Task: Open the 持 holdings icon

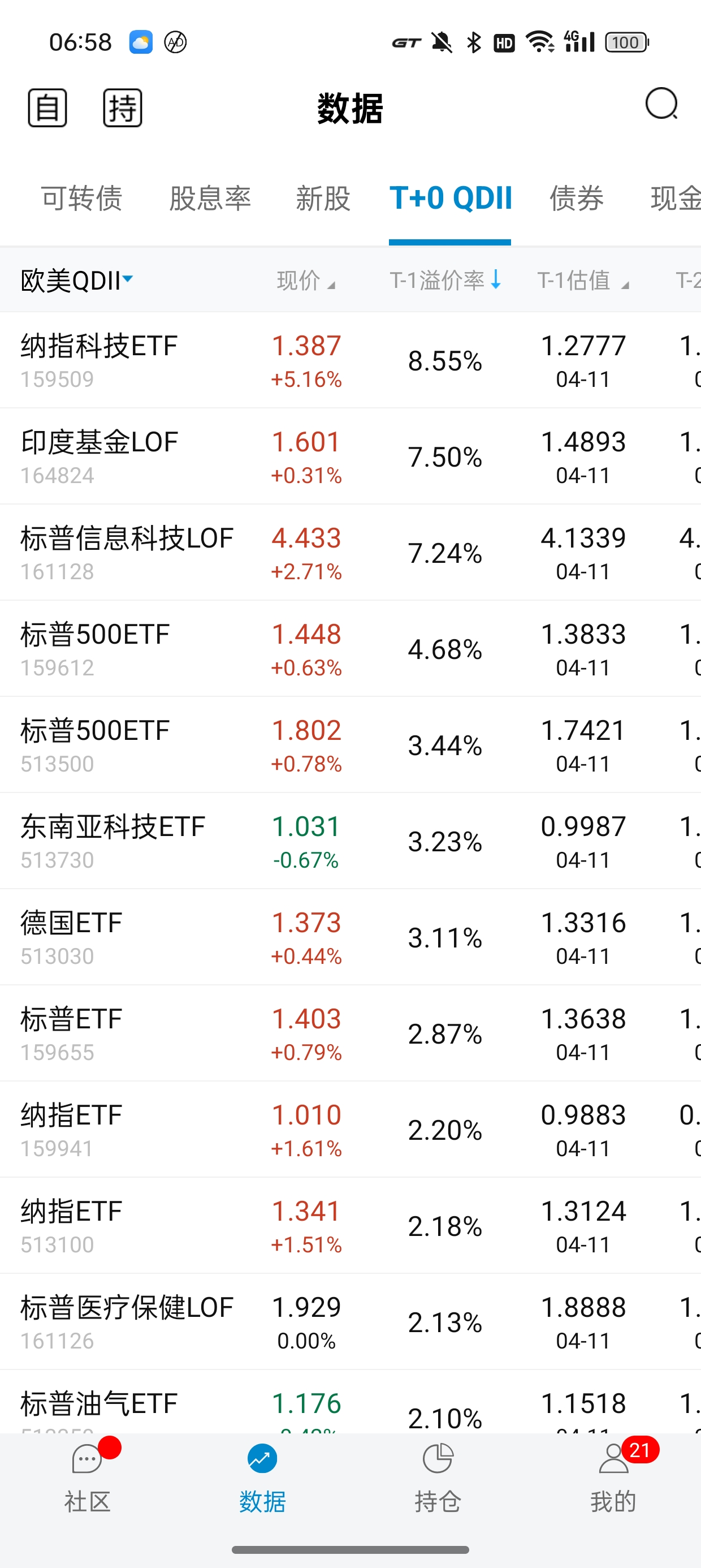Action: click(x=122, y=109)
